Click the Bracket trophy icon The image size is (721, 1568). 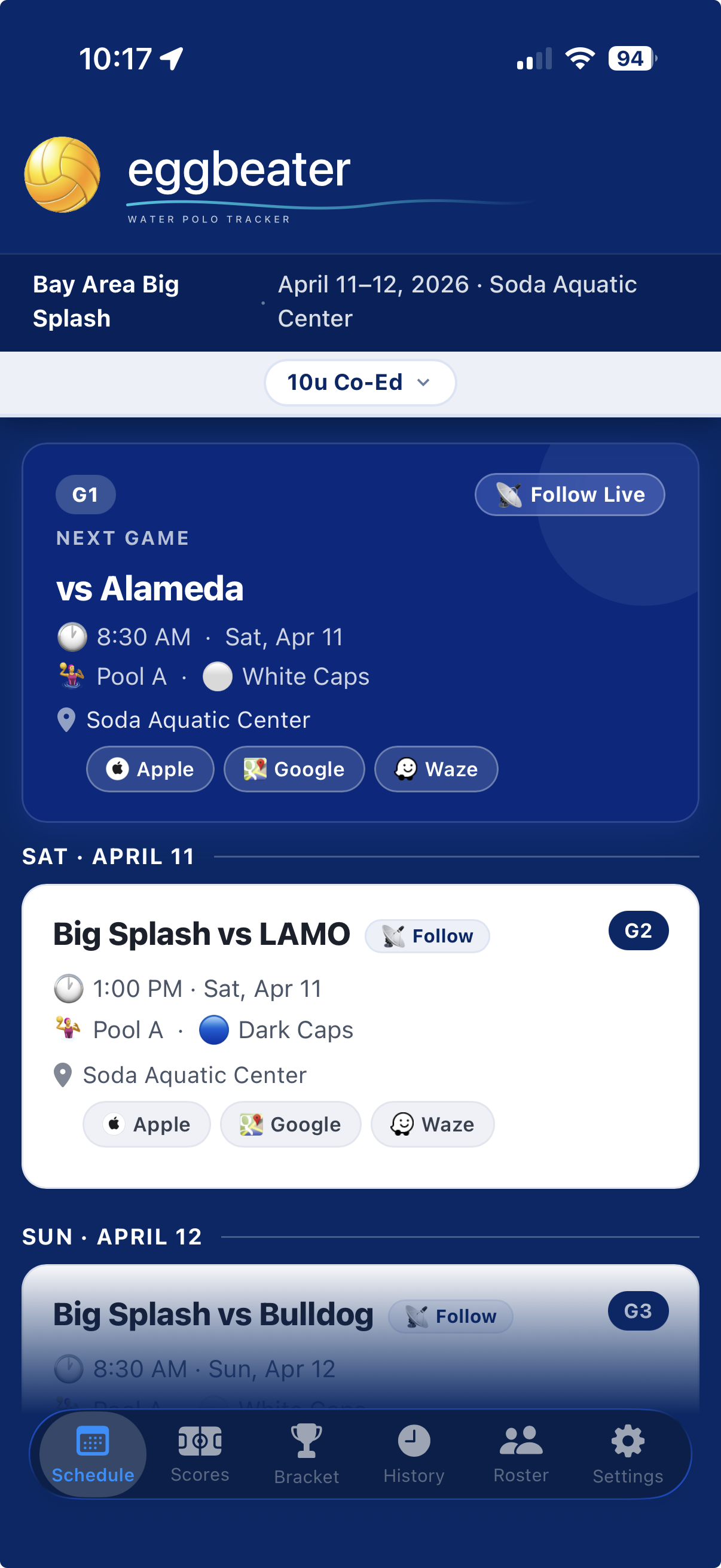click(x=306, y=1442)
